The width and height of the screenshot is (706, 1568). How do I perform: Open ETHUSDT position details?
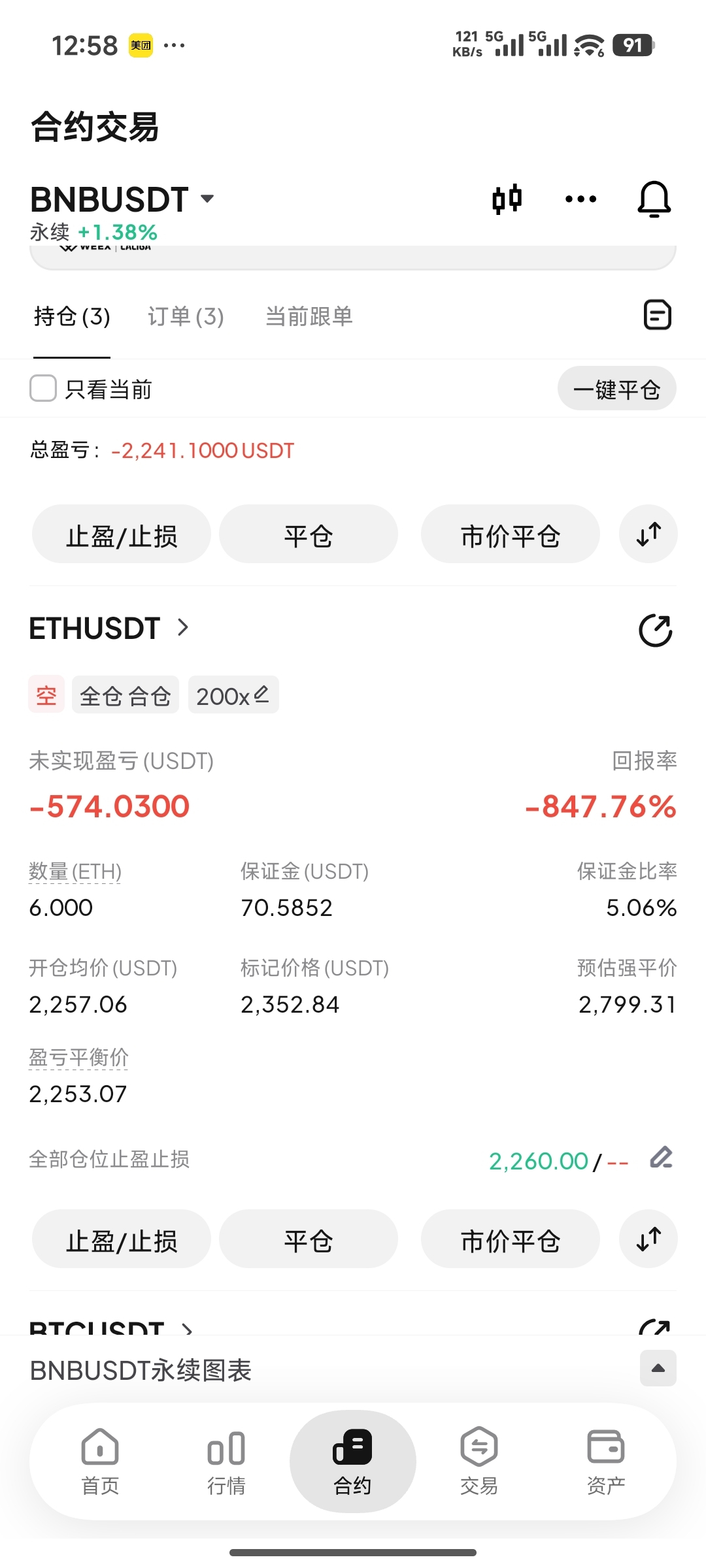point(109,628)
